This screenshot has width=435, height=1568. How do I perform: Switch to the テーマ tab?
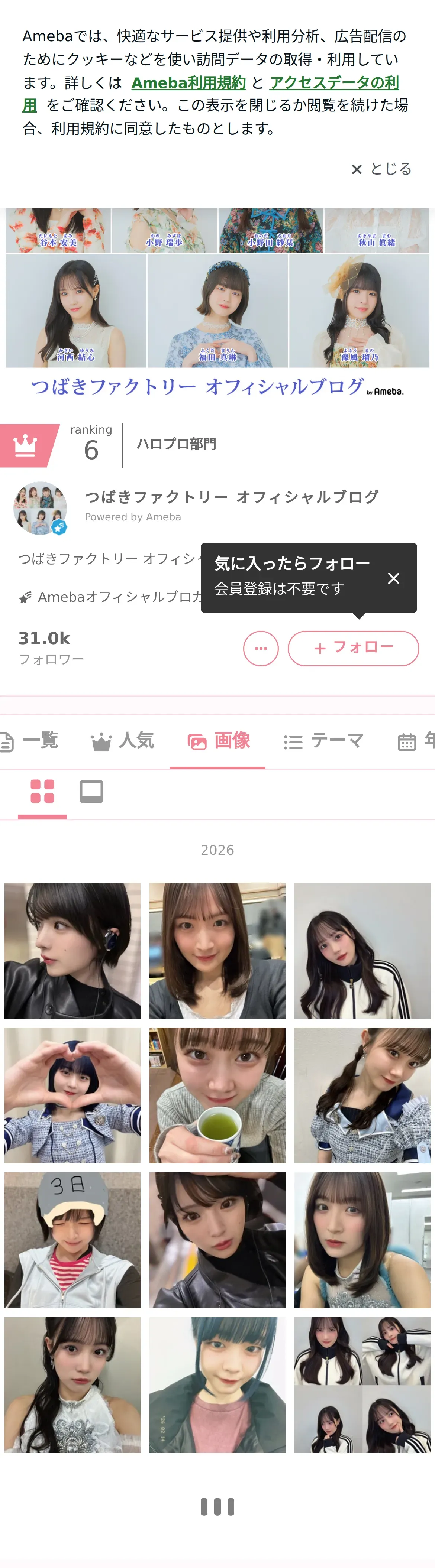click(x=323, y=741)
